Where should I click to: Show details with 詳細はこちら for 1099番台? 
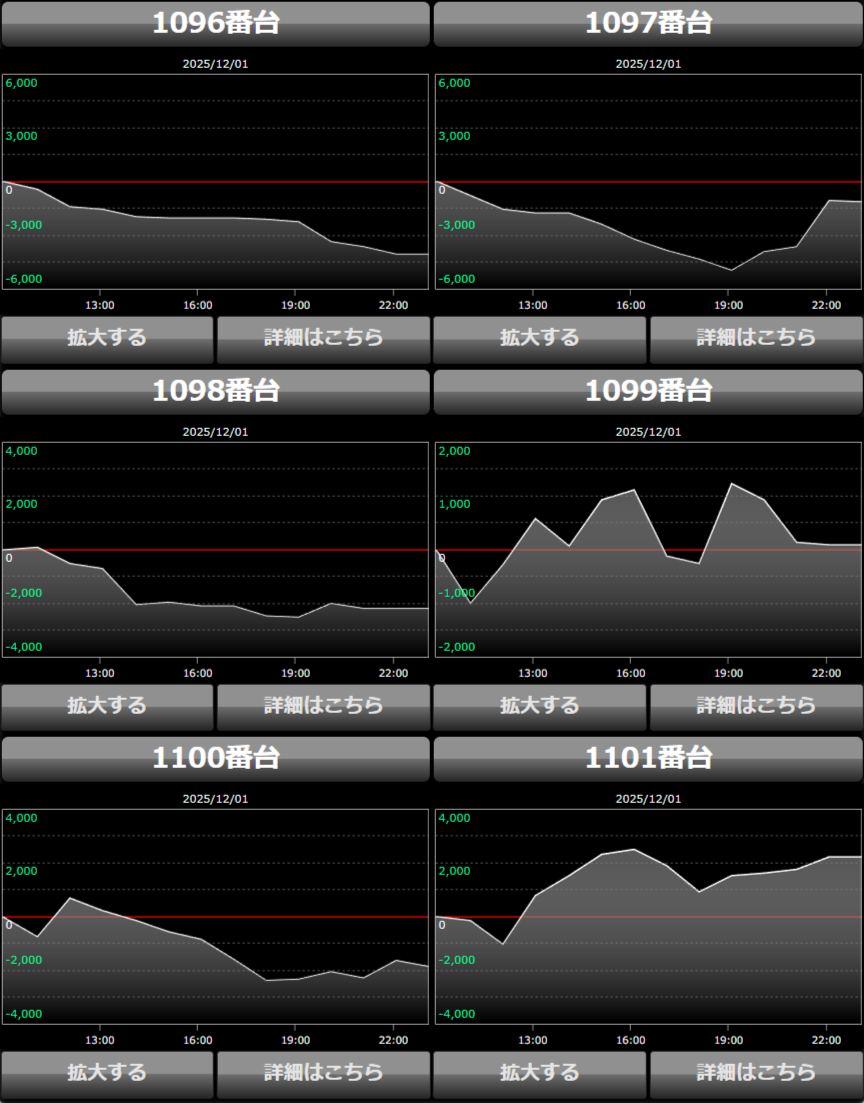pos(756,706)
